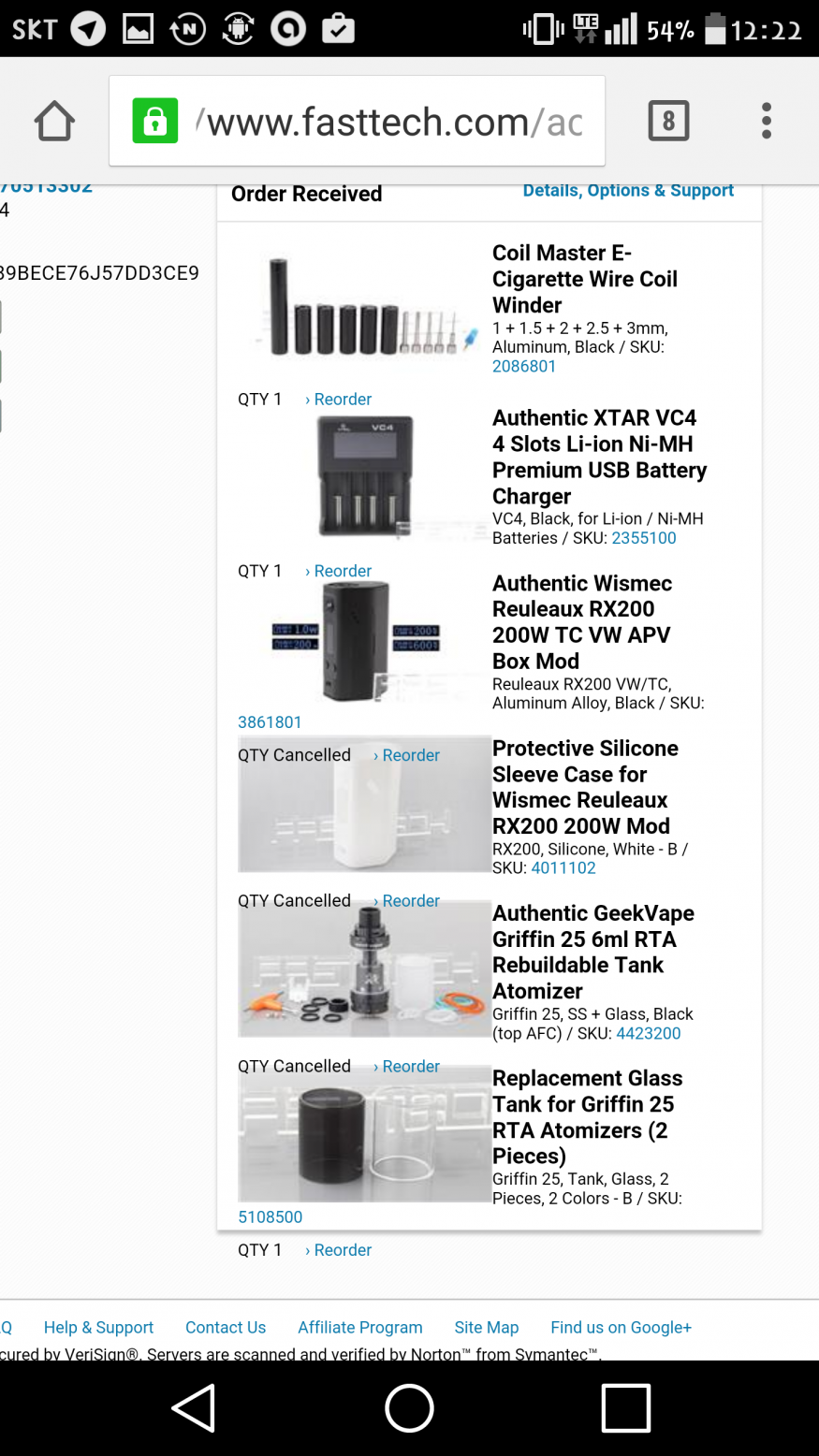Open SKU 3861801 Reuleaux RX200 link

(x=270, y=721)
